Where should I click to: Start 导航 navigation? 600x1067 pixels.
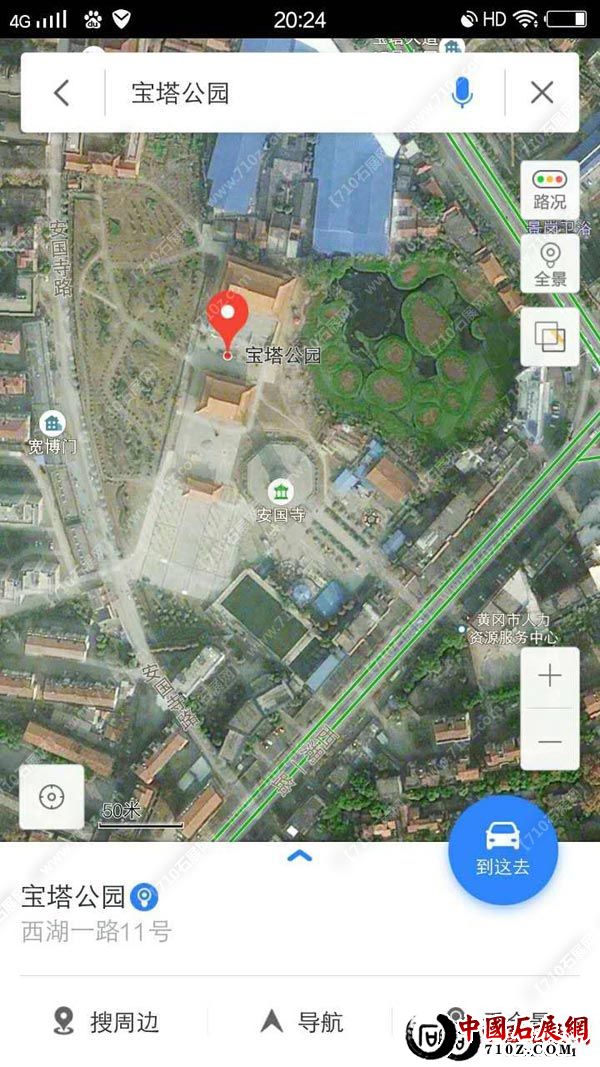click(x=302, y=1022)
